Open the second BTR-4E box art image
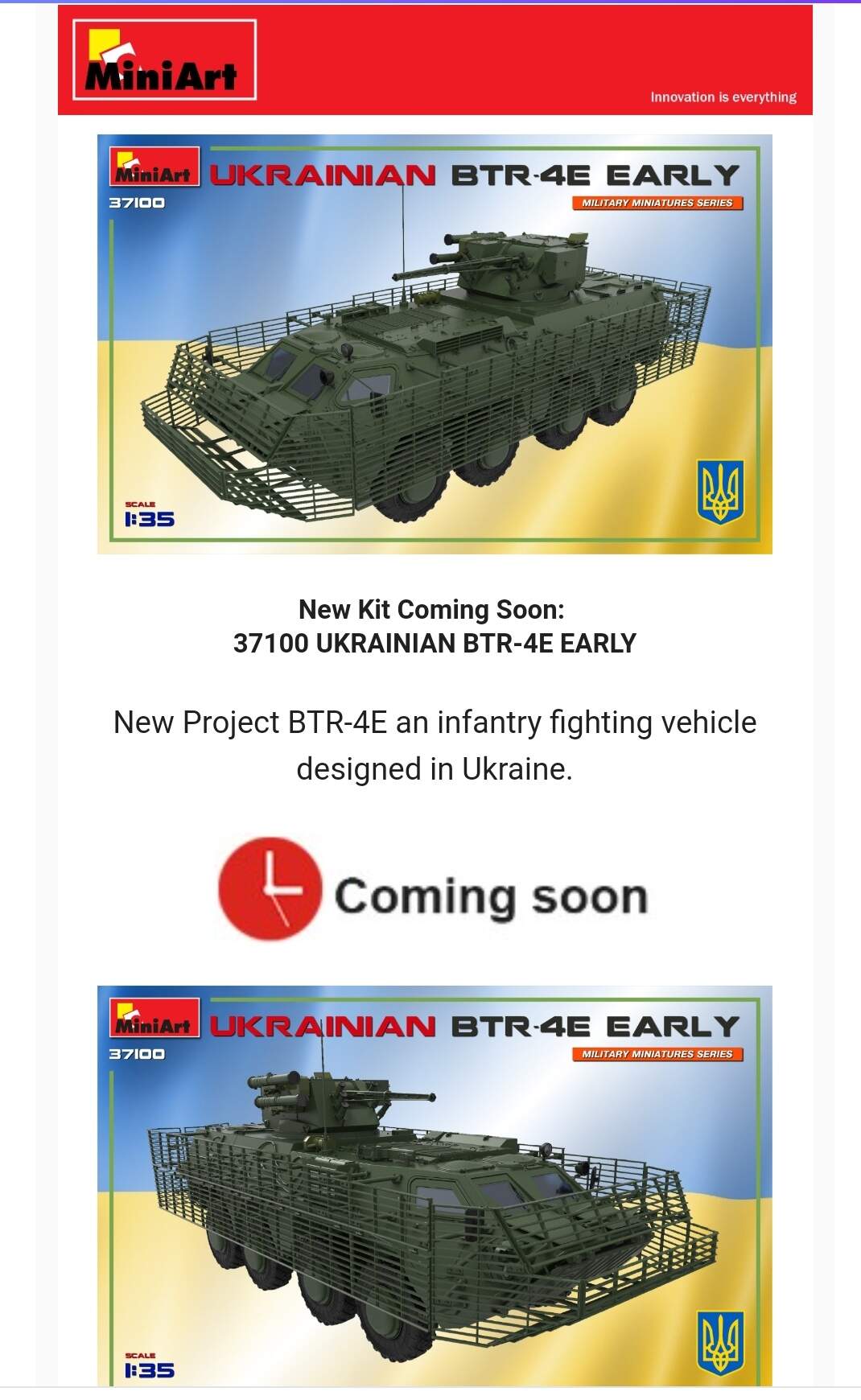 [435, 1185]
